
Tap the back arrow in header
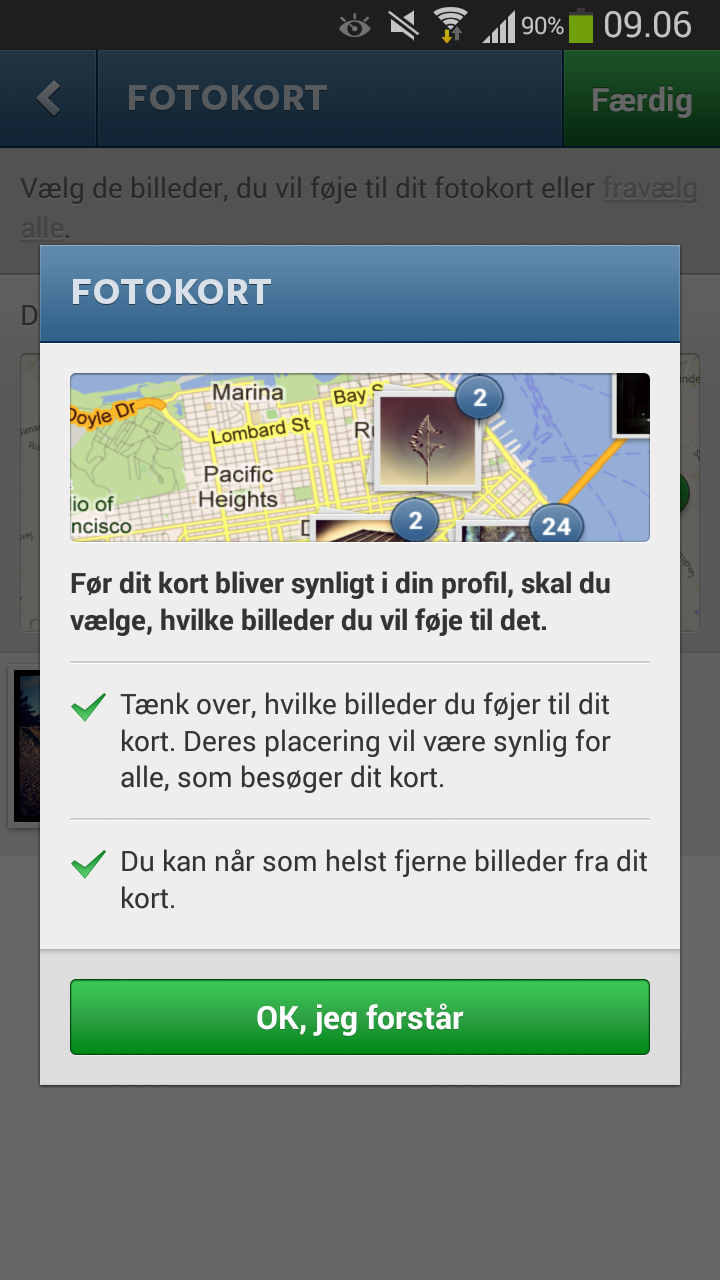[48, 98]
